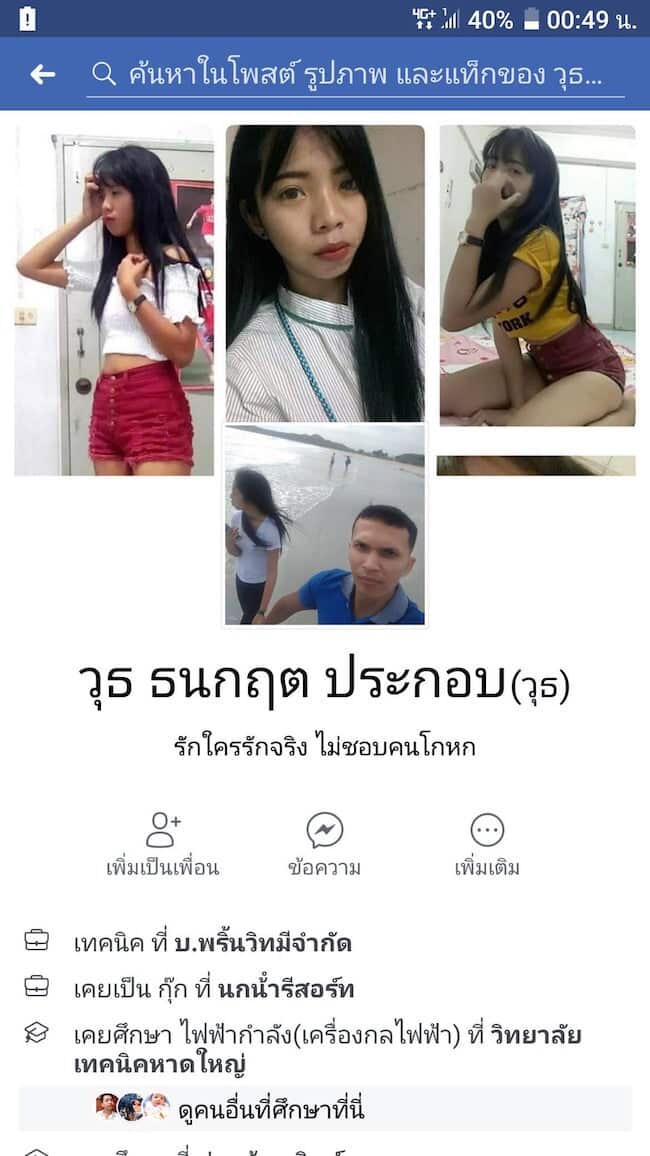Send a message via ข้อความ
This screenshot has height=1156, width=650.
coord(324,845)
